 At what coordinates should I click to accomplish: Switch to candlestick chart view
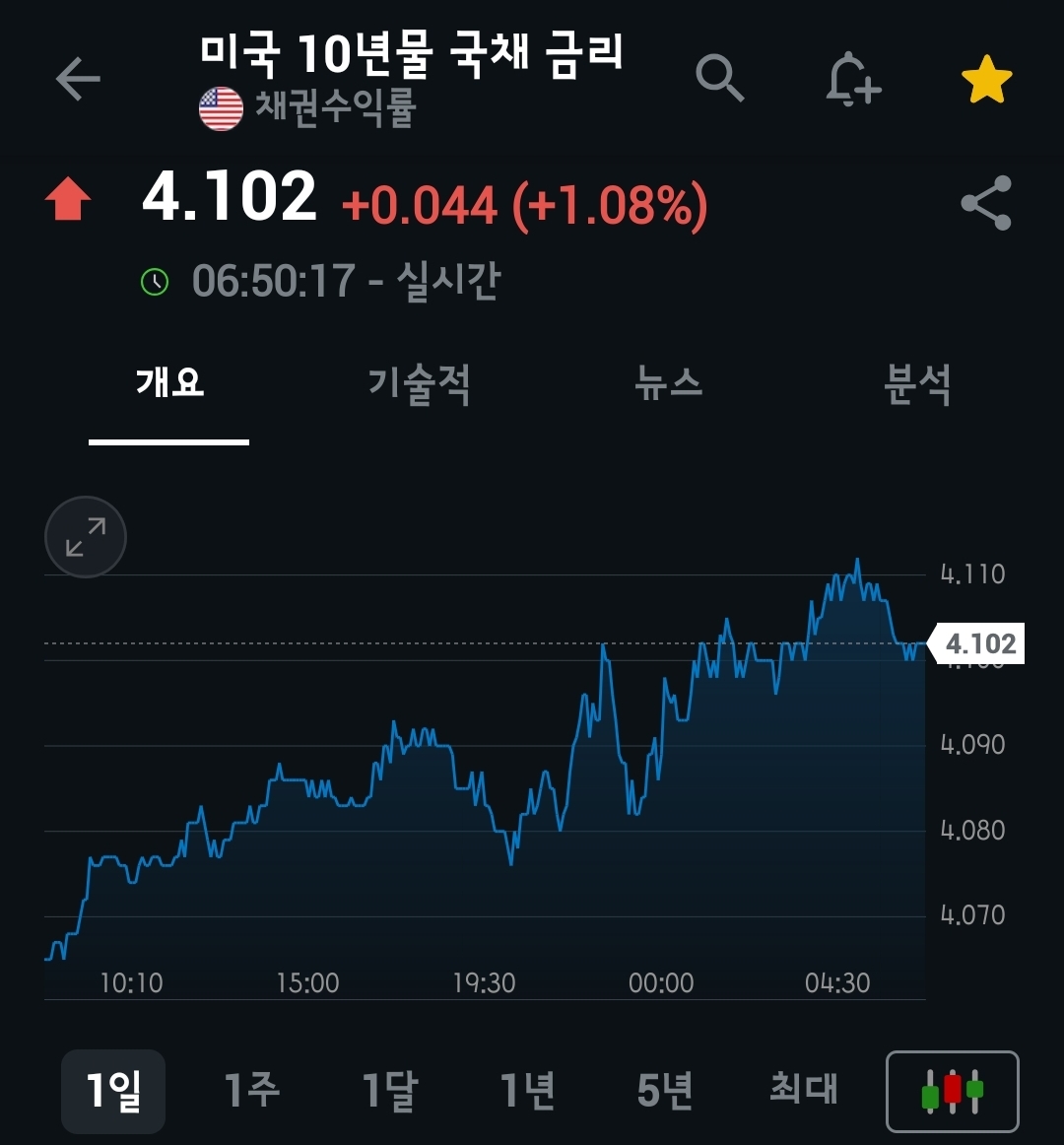pyautogui.click(x=952, y=1092)
